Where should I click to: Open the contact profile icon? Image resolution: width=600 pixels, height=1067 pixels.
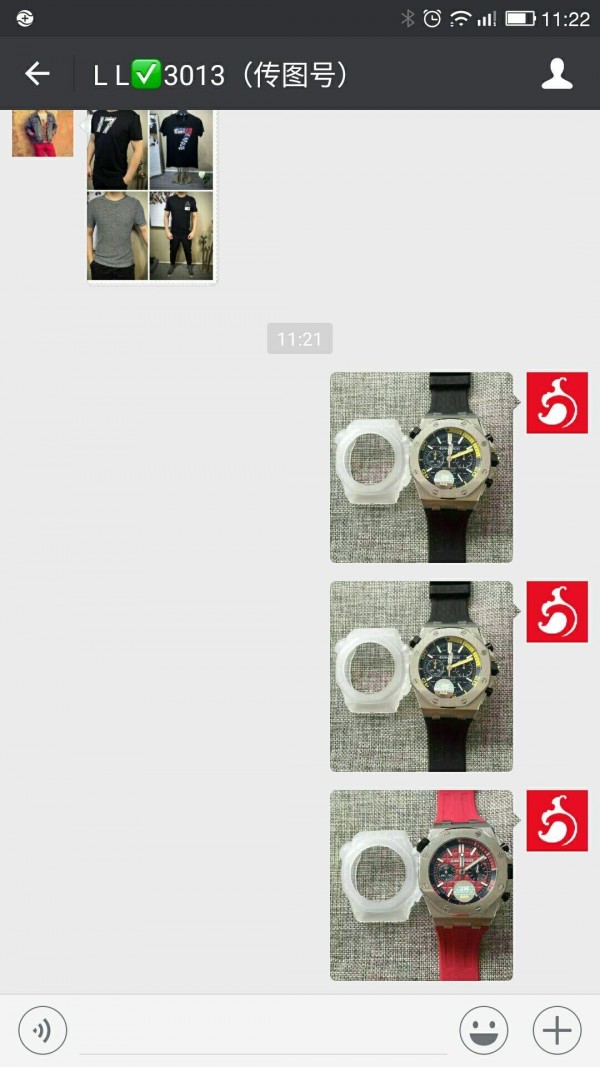[557, 73]
